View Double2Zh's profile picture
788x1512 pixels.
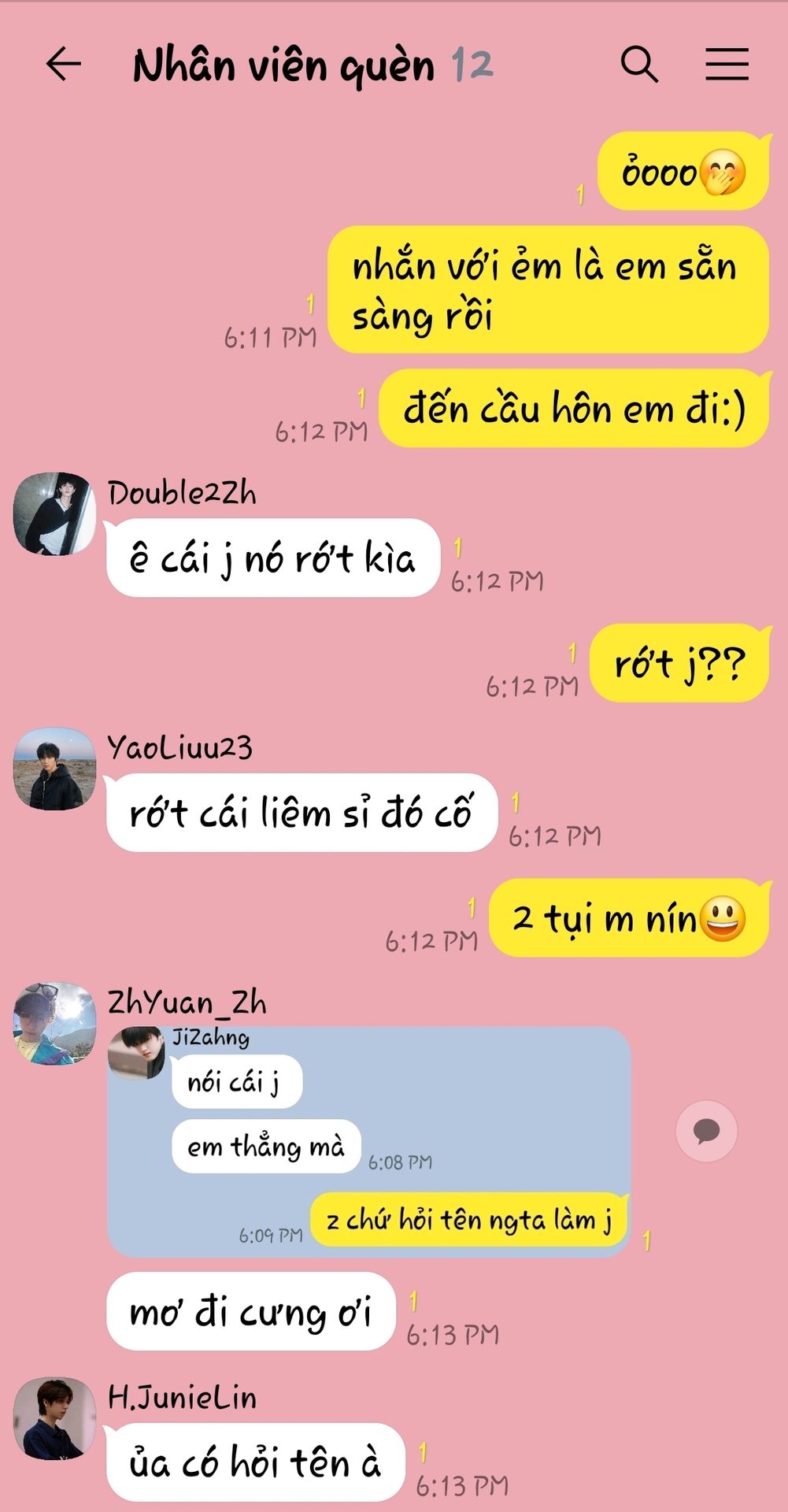coord(54,513)
